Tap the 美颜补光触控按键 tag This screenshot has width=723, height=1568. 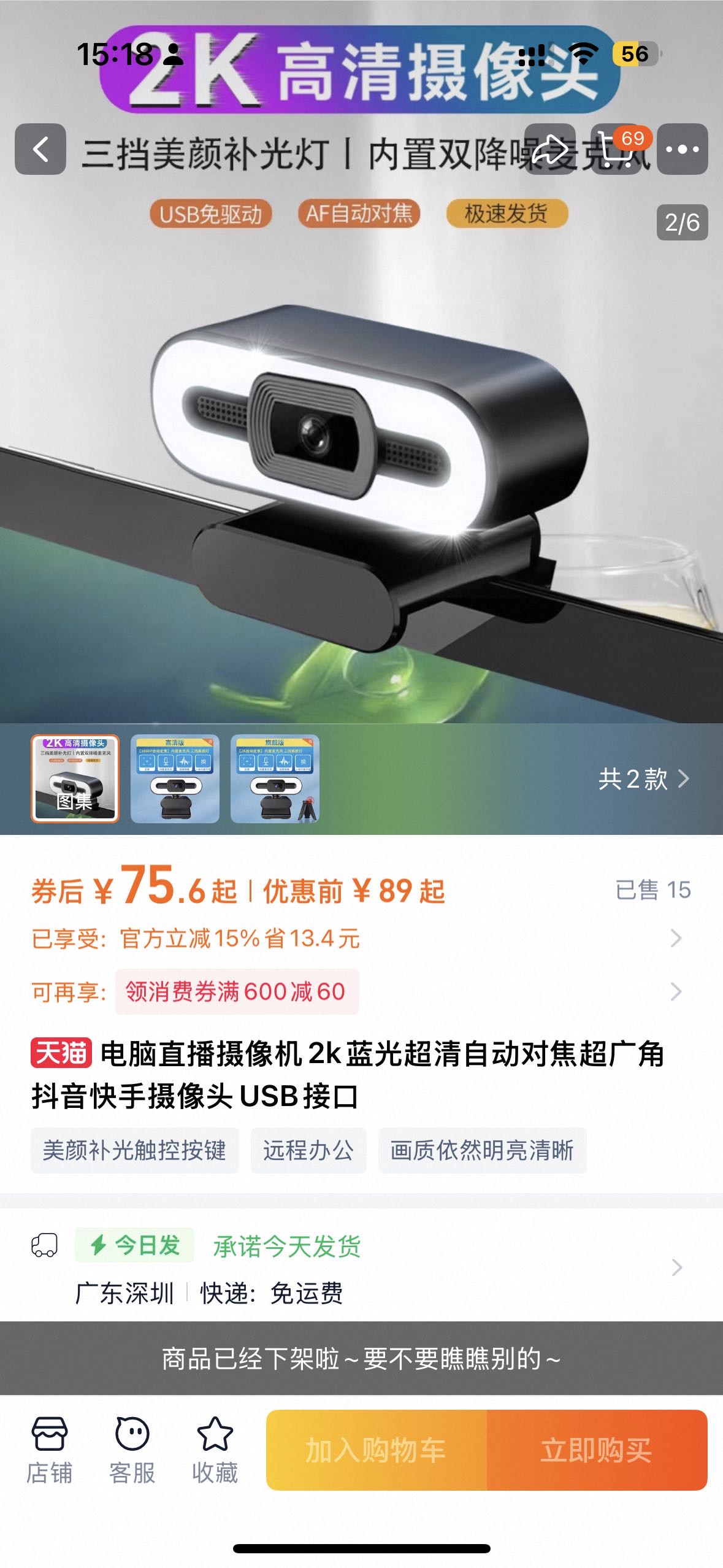[135, 1150]
